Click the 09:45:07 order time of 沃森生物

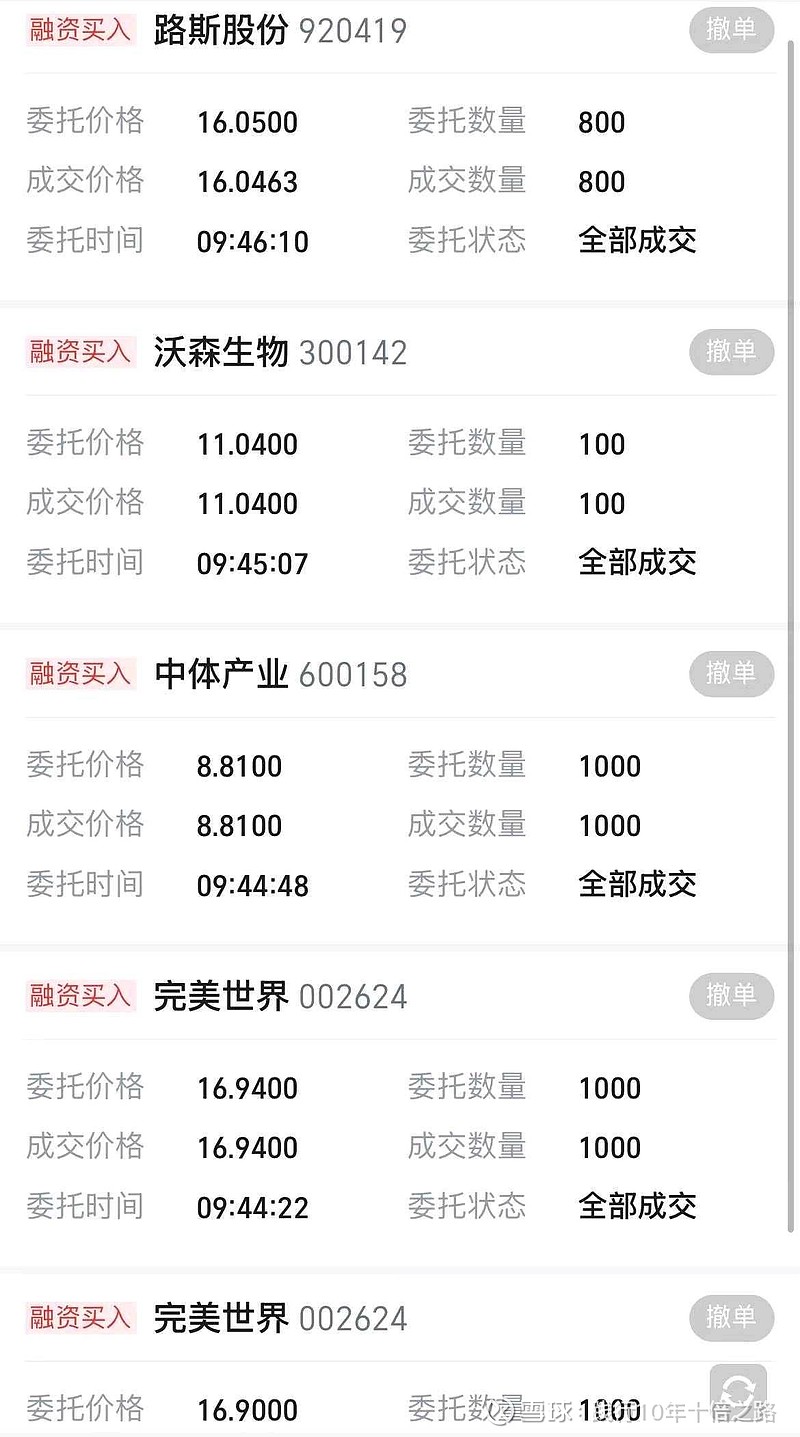pyautogui.click(x=251, y=563)
